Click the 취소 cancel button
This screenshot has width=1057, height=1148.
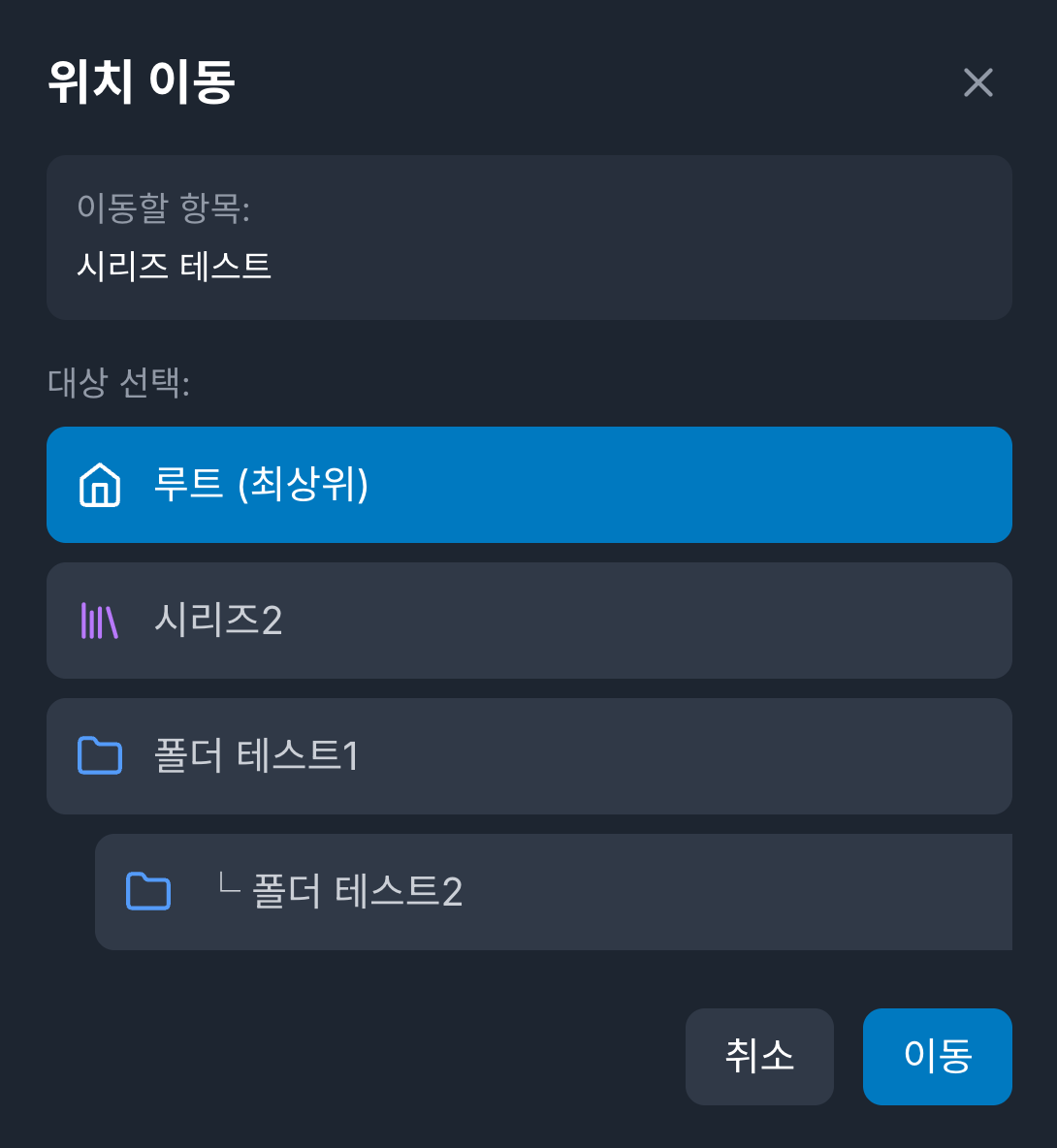759,1057
